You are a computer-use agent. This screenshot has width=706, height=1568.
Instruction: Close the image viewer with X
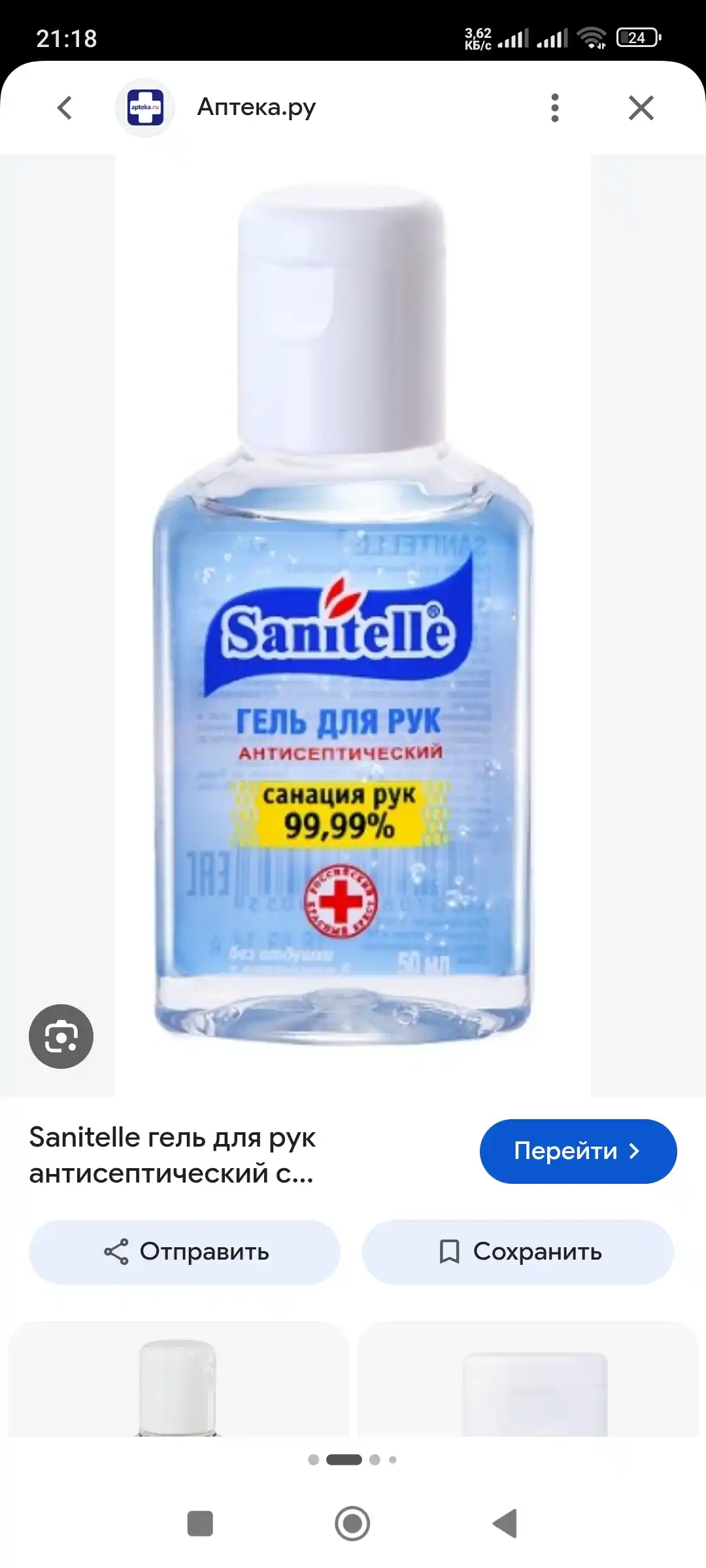coord(641,108)
